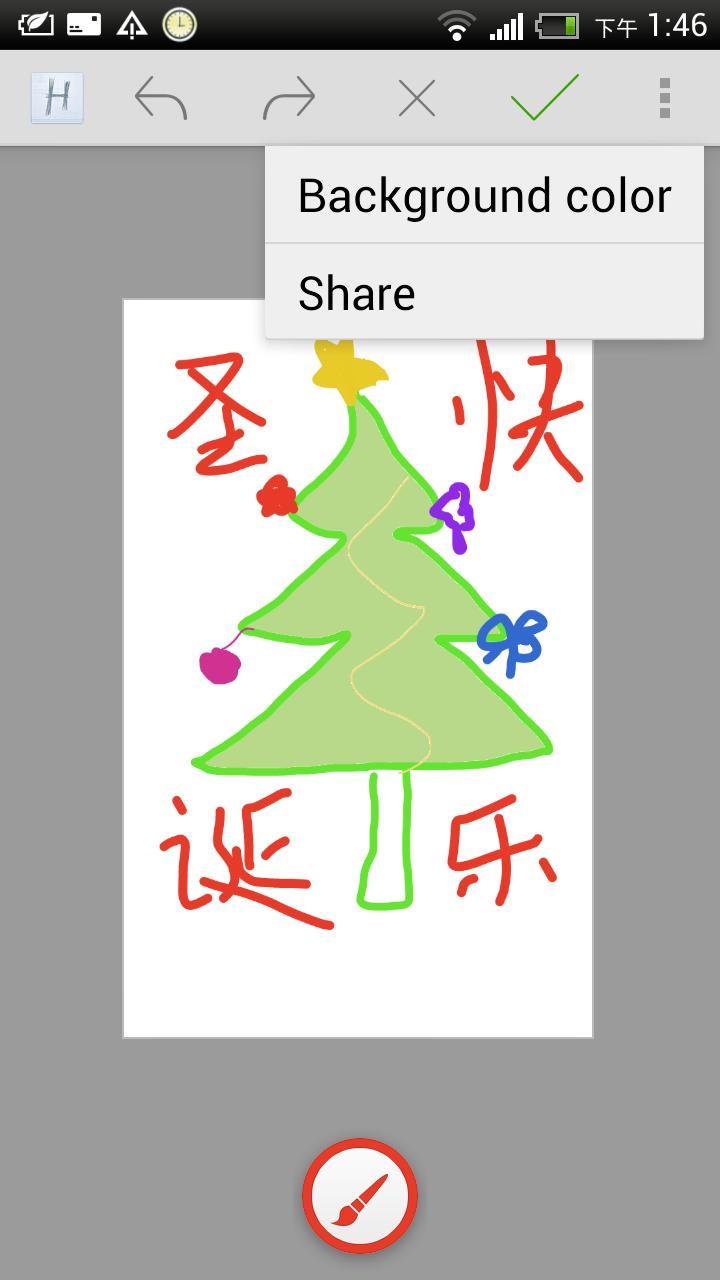Undo the last stroke
720x1280 pixels.
(x=161, y=98)
